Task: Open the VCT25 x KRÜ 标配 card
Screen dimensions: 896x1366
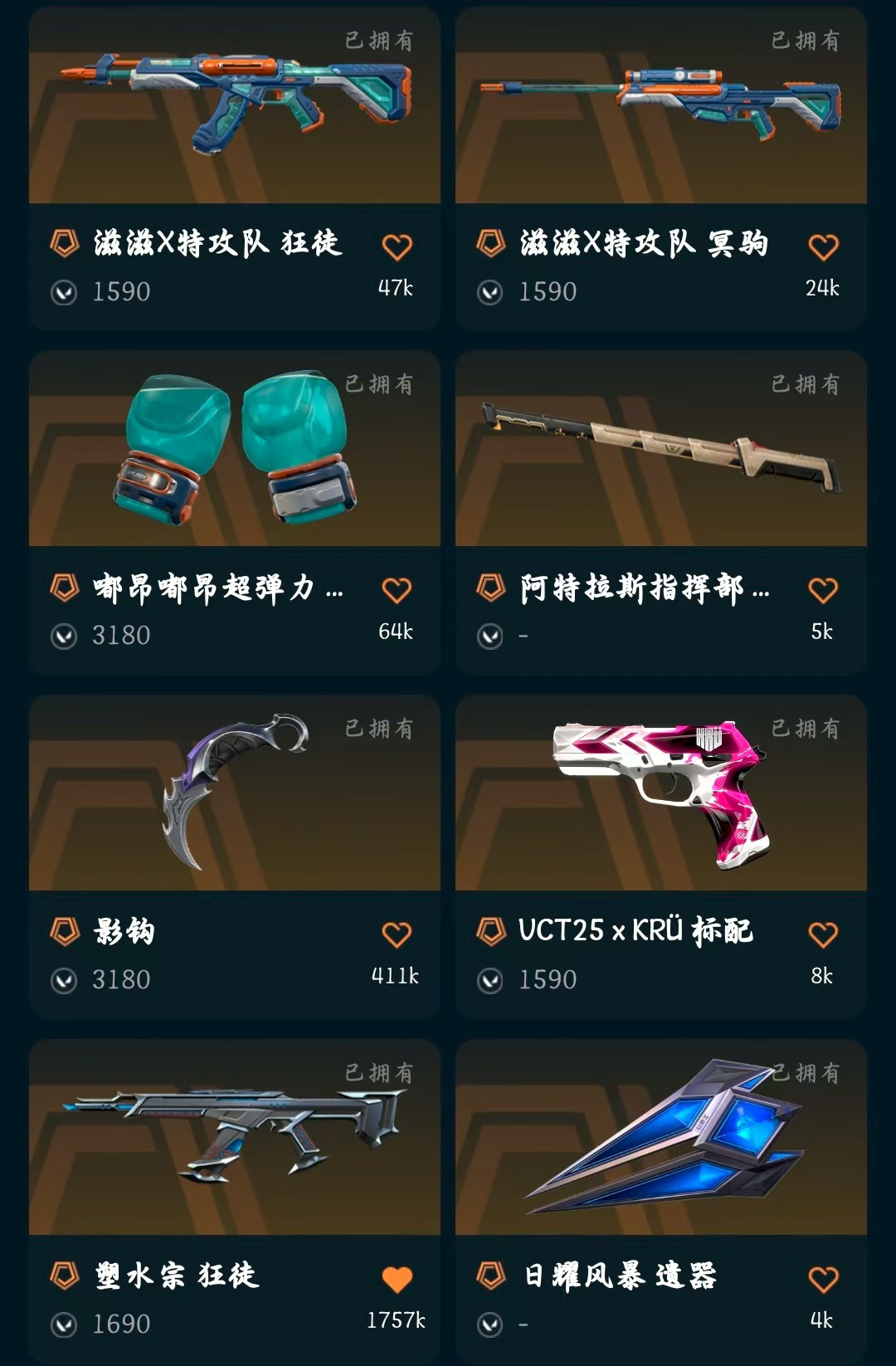Action: [x=660, y=793]
